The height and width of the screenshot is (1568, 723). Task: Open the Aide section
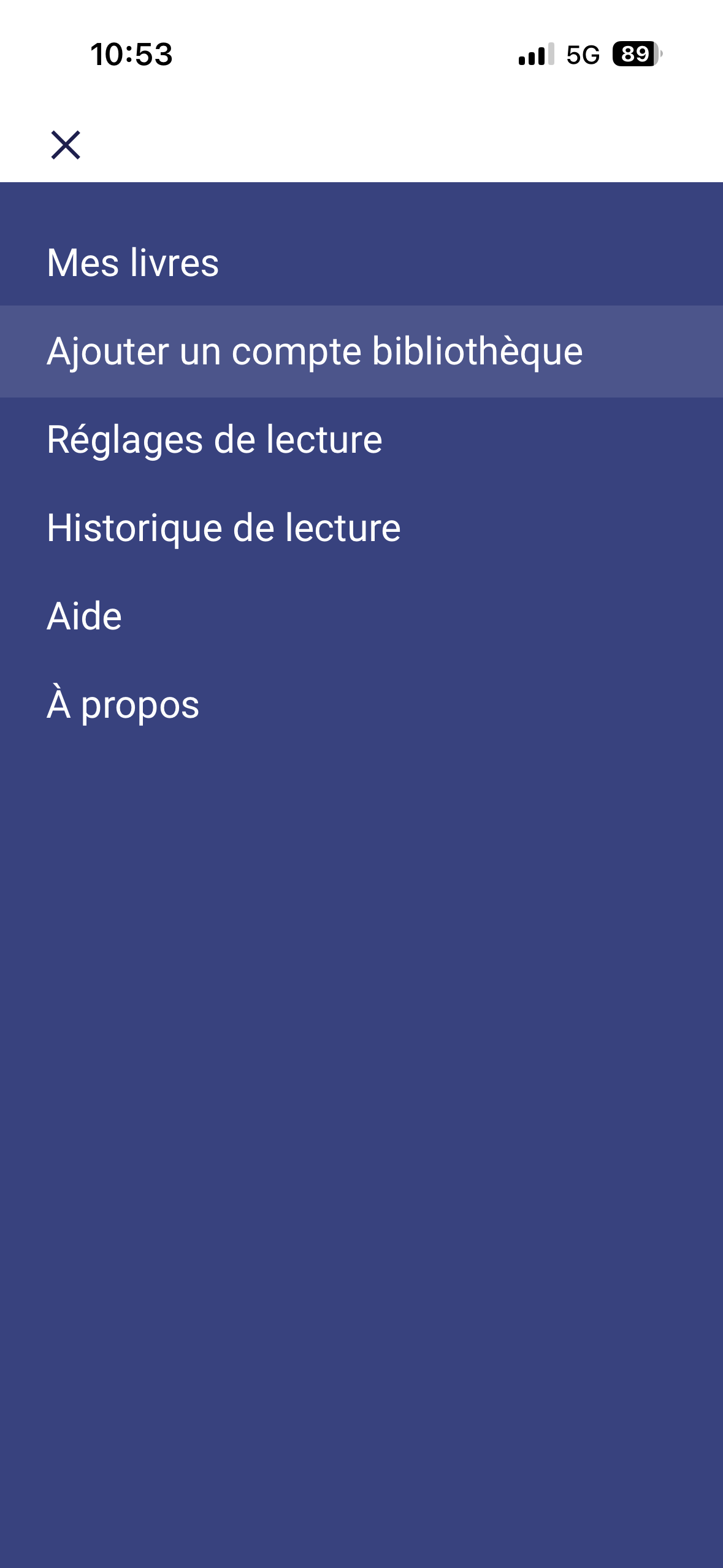pos(85,617)
